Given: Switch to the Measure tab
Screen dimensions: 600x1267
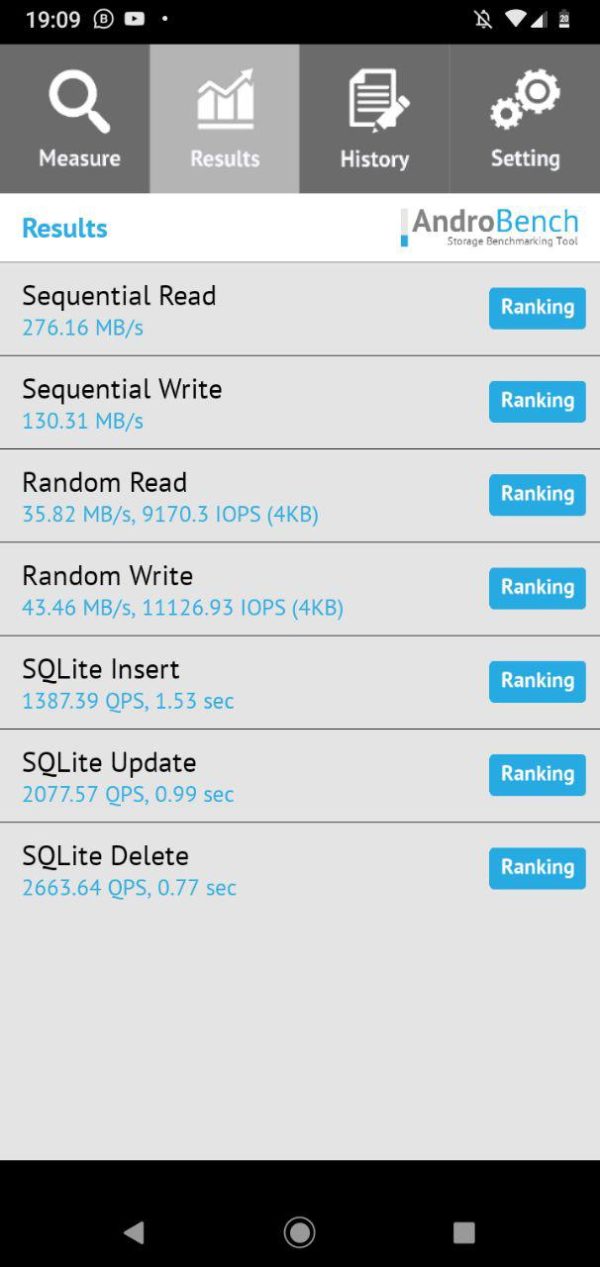Looking at the screenshot, I should click(x=75, y=119).
